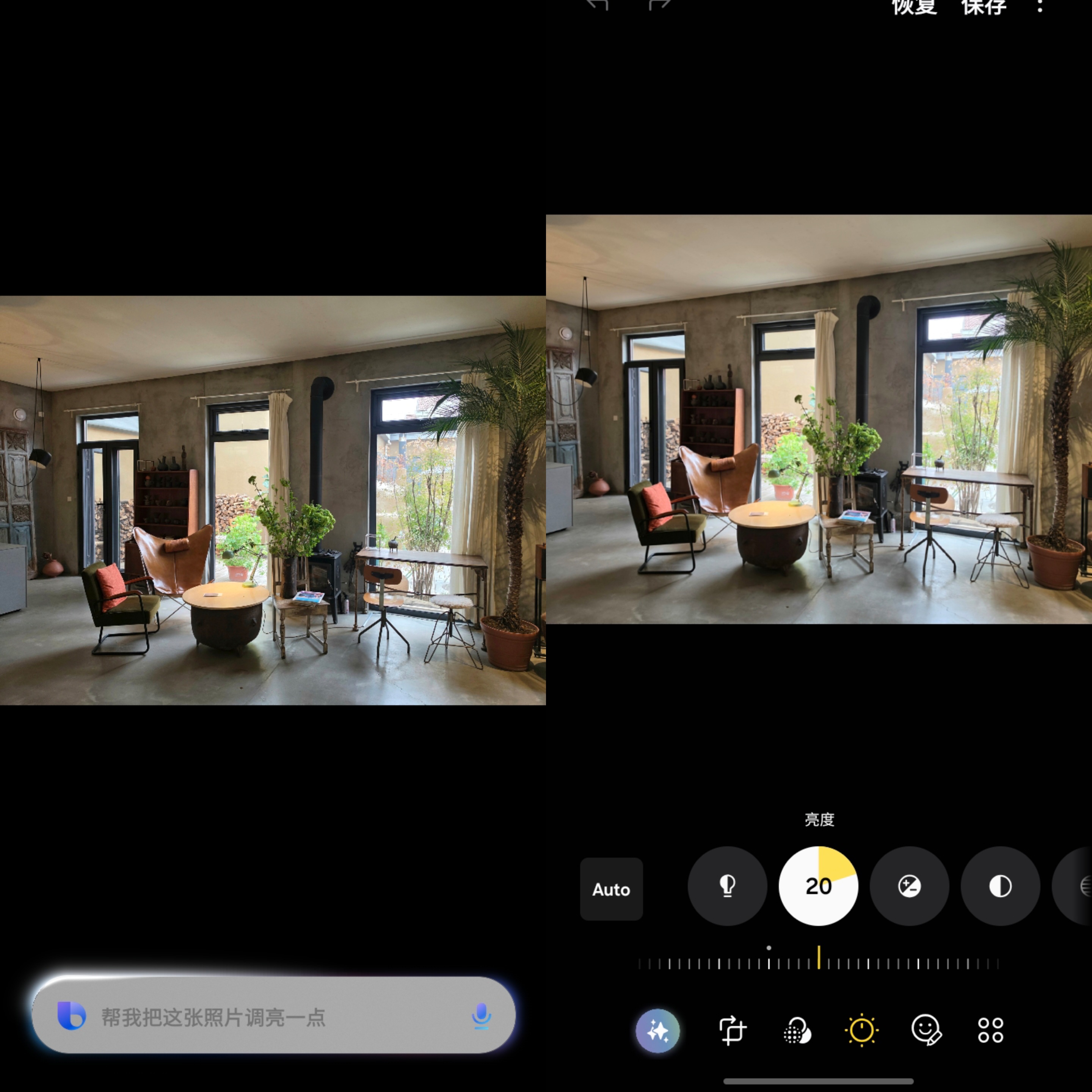Image resolution: width=1092 pixels, height=1092 pixels.
Task: Open the filters tool
Action: pyautogui.click(x=797, y=1031)
